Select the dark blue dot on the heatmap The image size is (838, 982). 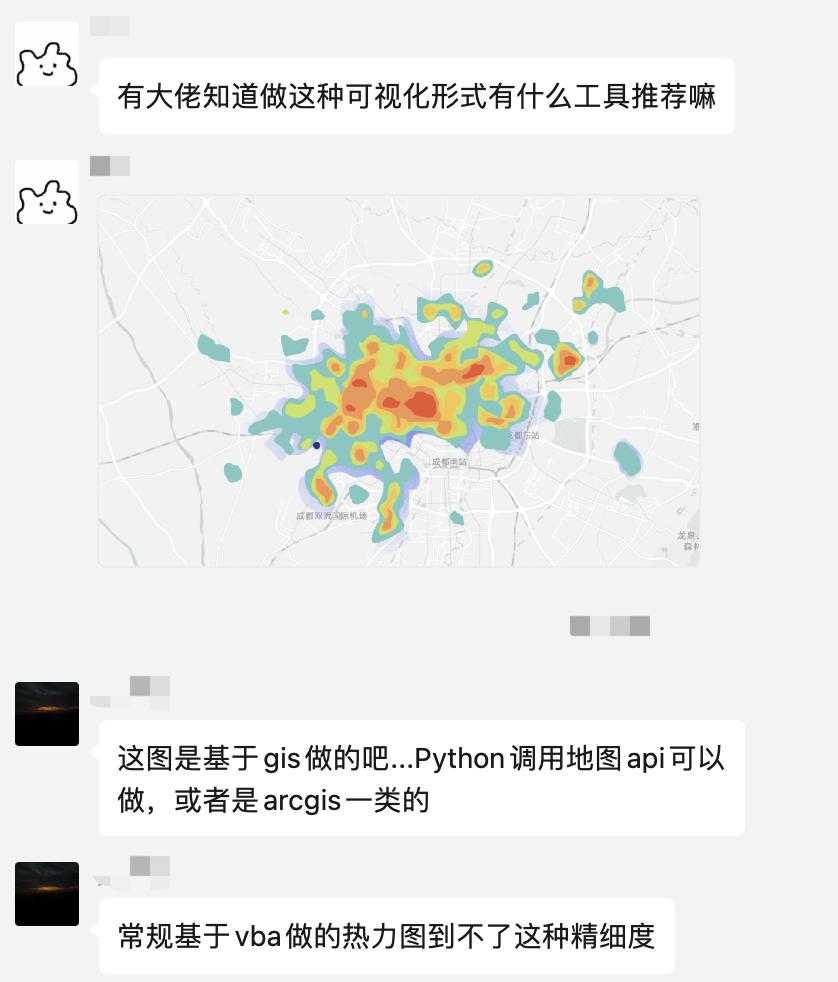pyautogui.click(x=316, y=445)
